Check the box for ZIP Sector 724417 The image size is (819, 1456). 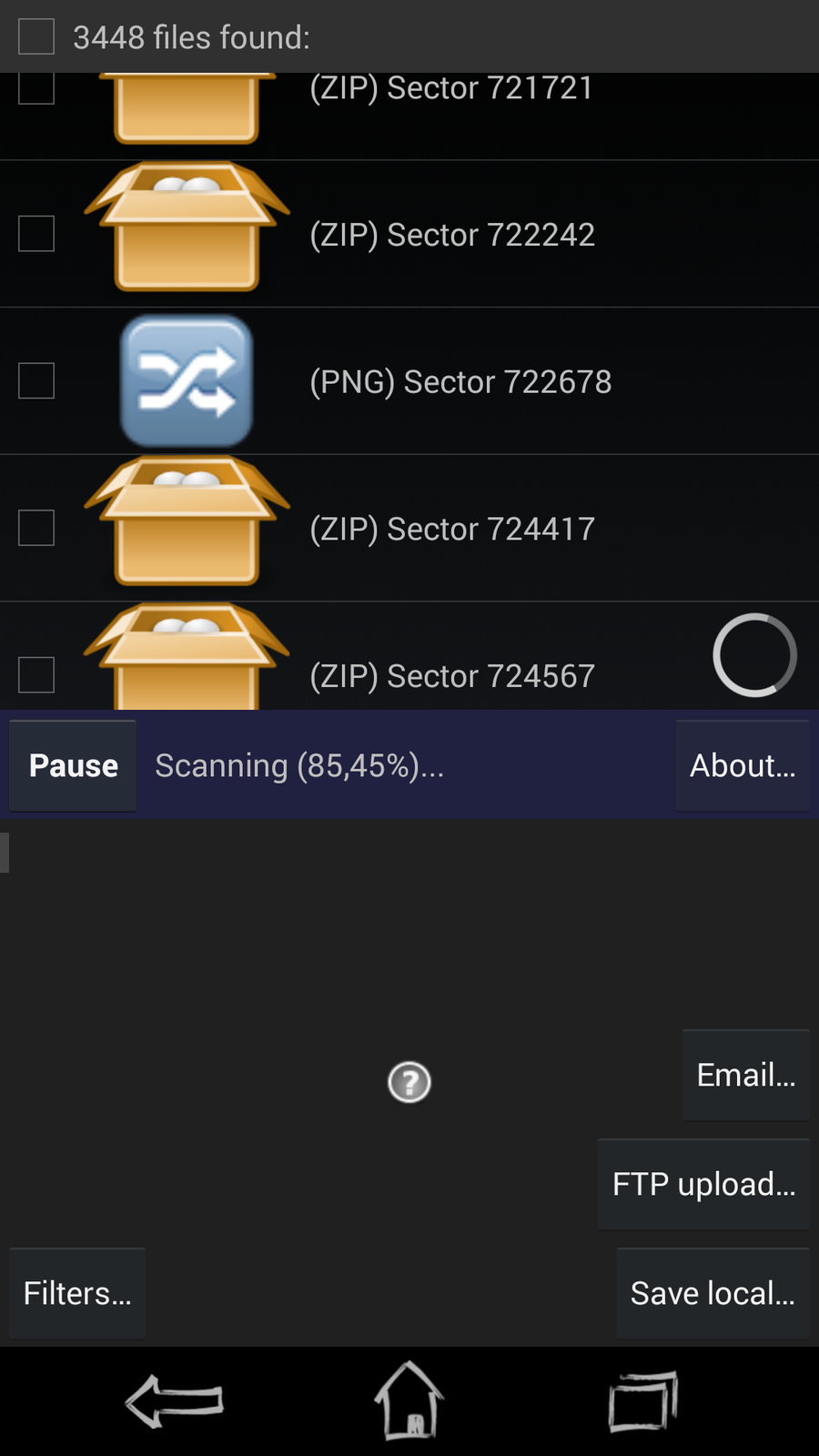point(36,528)
